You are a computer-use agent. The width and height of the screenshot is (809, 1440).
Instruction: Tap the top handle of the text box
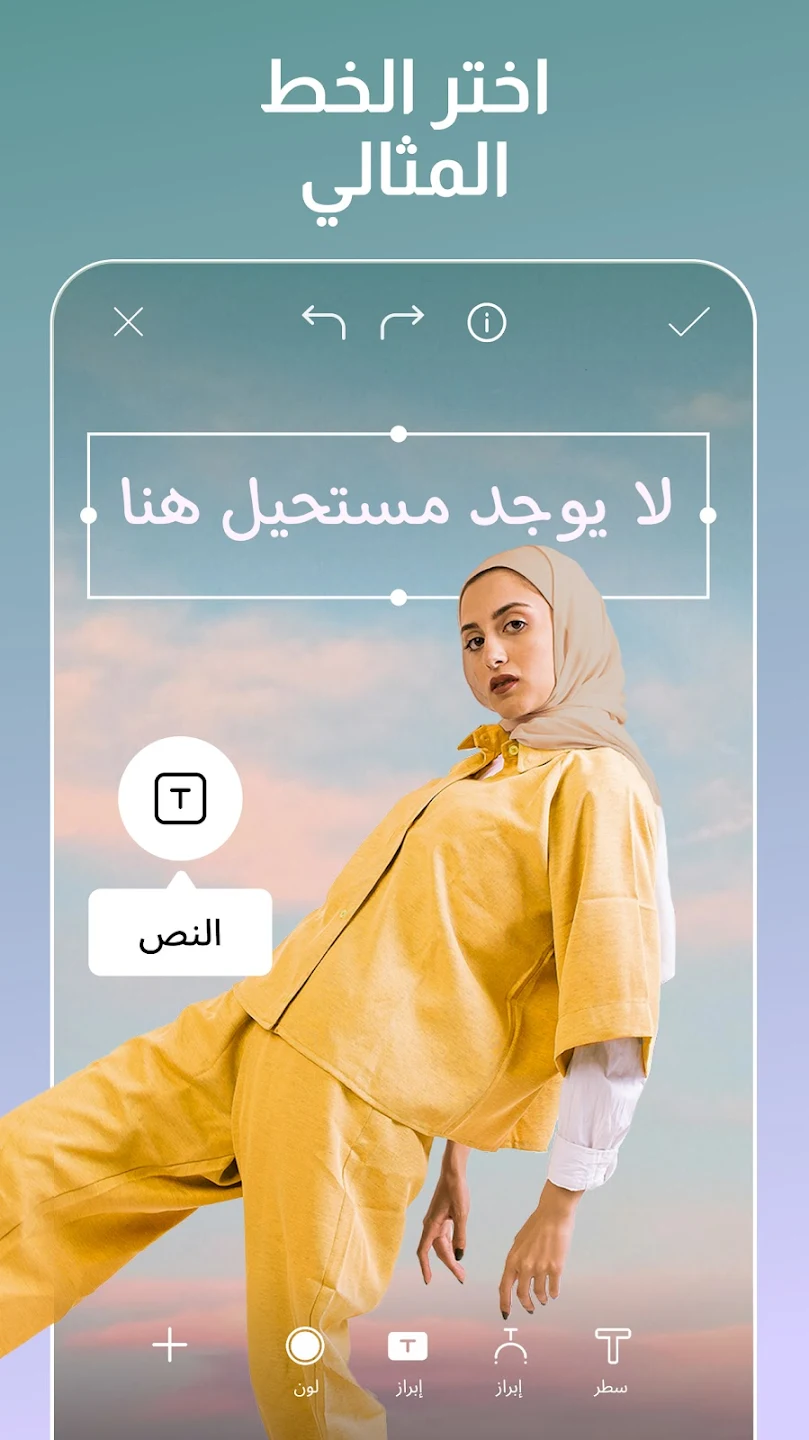click(x=399, y=434)
